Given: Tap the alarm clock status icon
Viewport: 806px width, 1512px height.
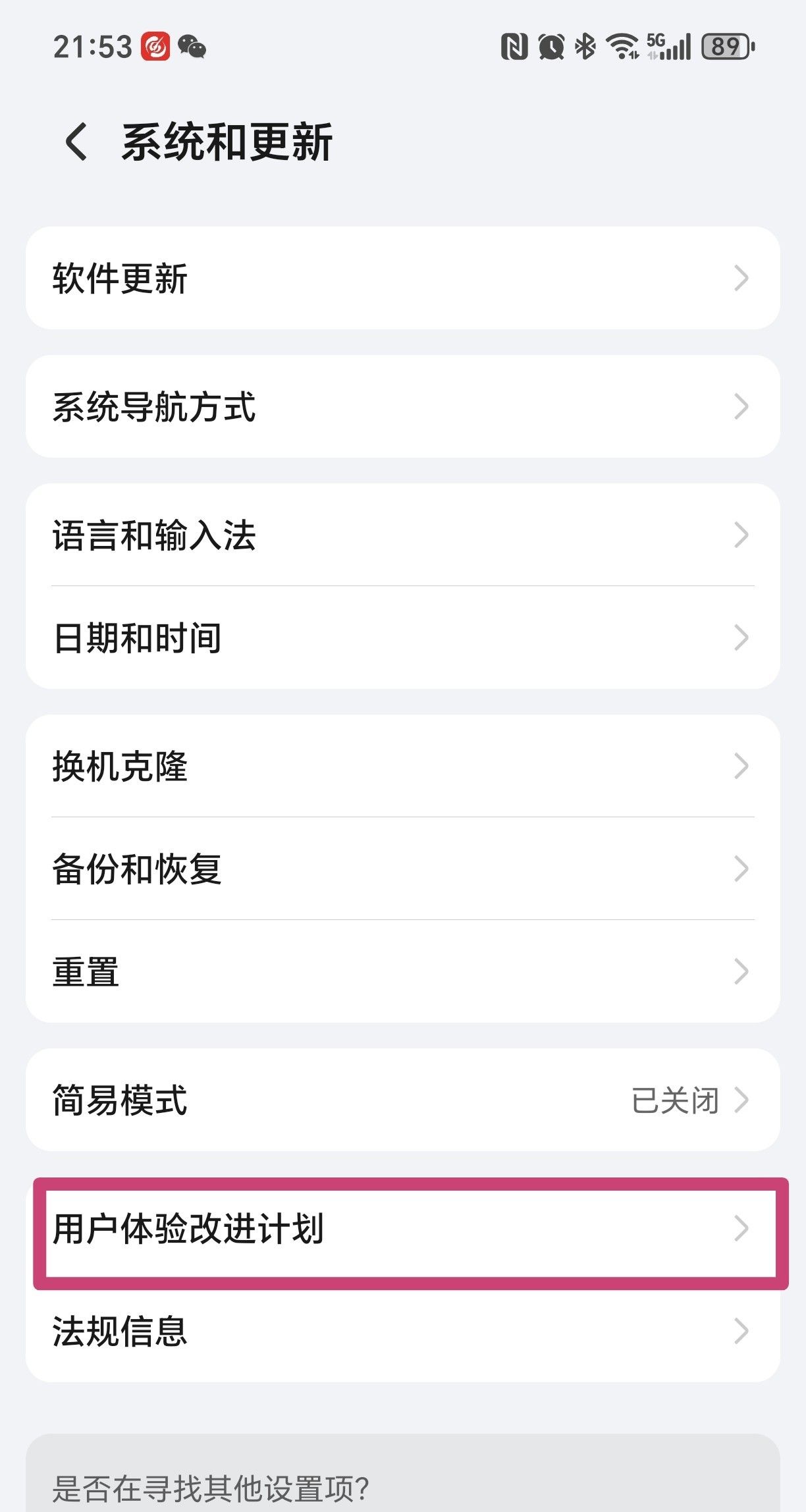Looking at the screenshot, I should coord(550,46).
